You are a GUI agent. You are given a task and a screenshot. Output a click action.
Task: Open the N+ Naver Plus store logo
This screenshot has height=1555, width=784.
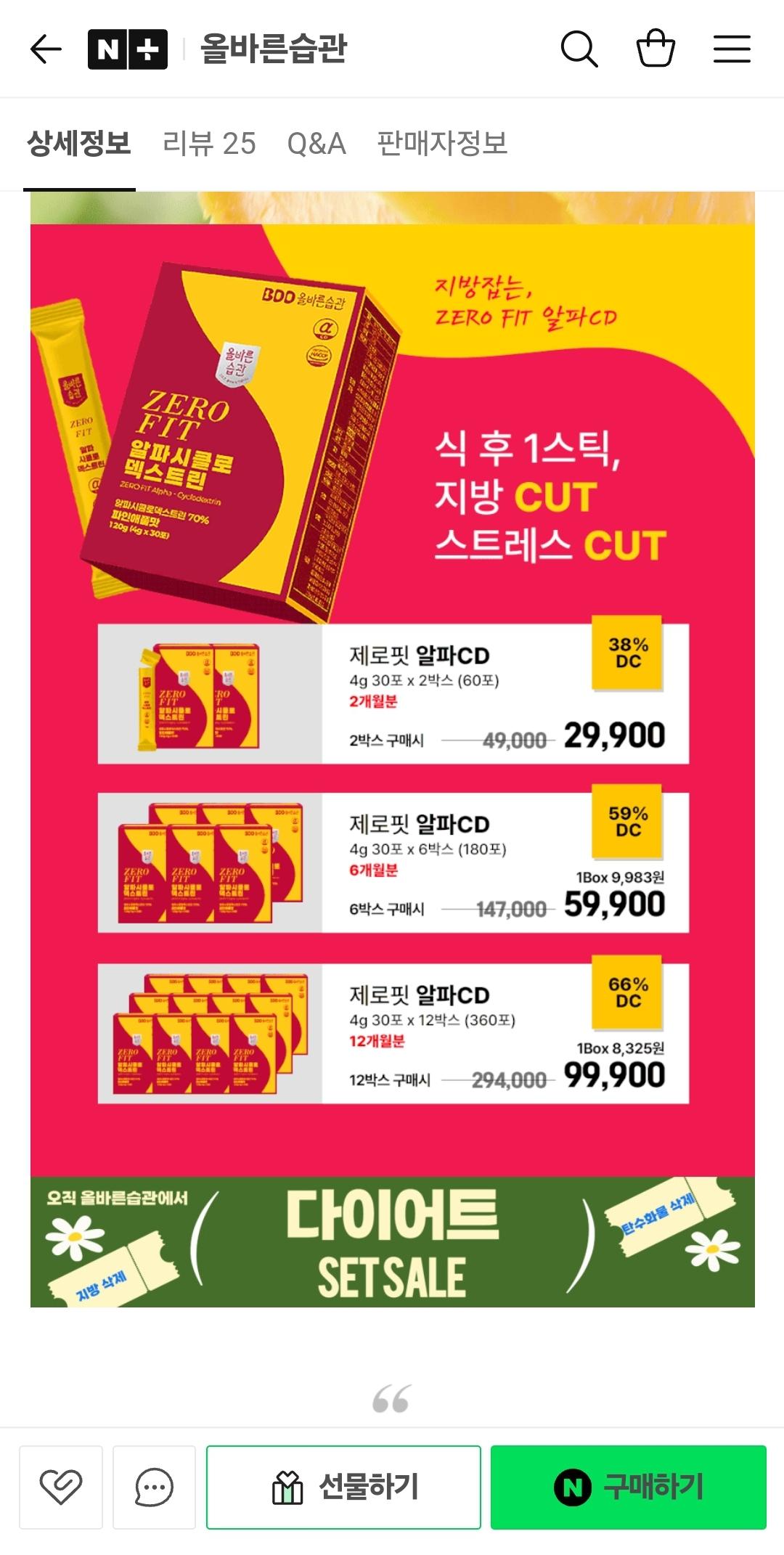128,49
